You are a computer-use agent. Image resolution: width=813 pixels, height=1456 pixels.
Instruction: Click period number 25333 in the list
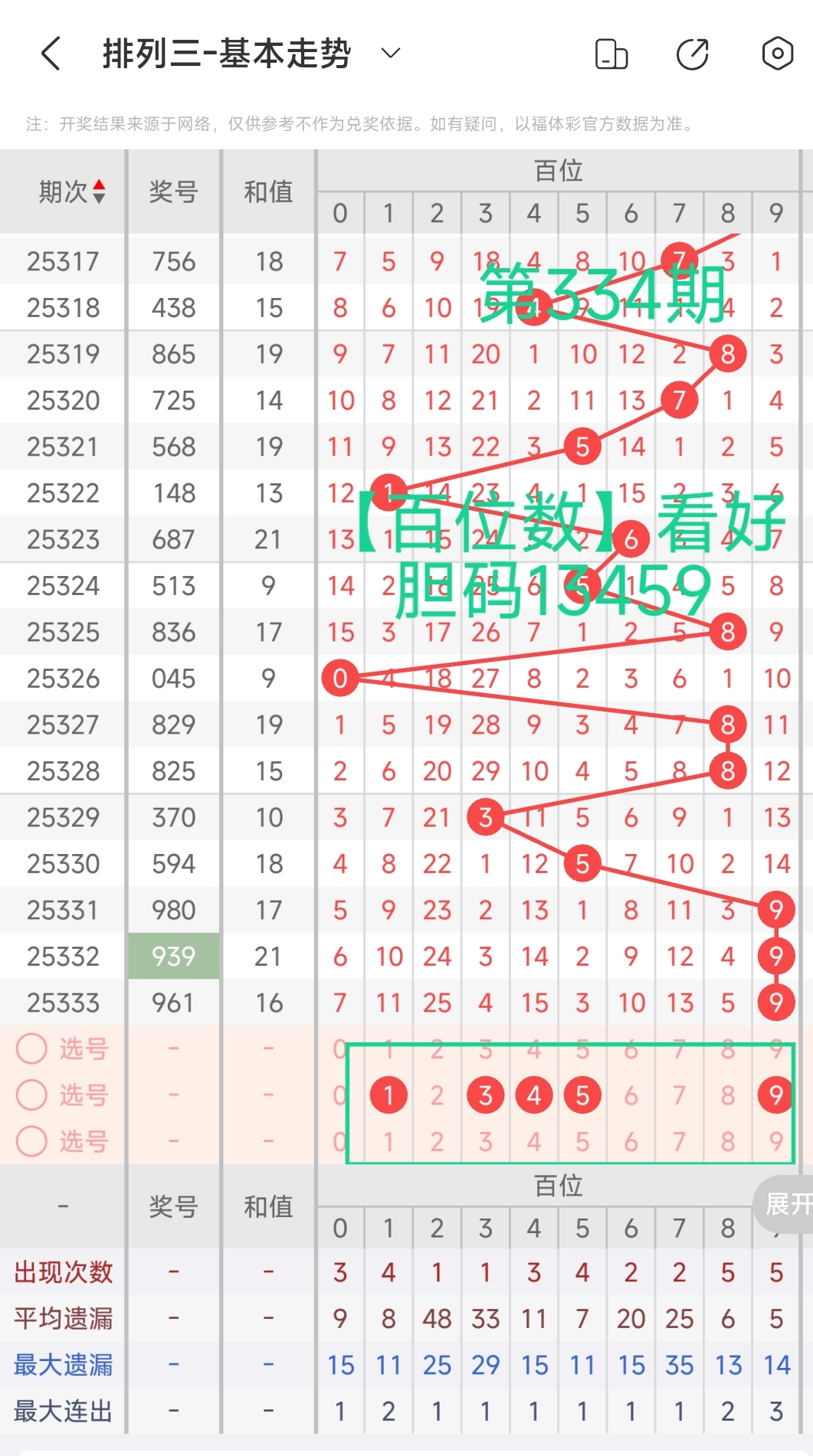click(x=63, y=1002)
